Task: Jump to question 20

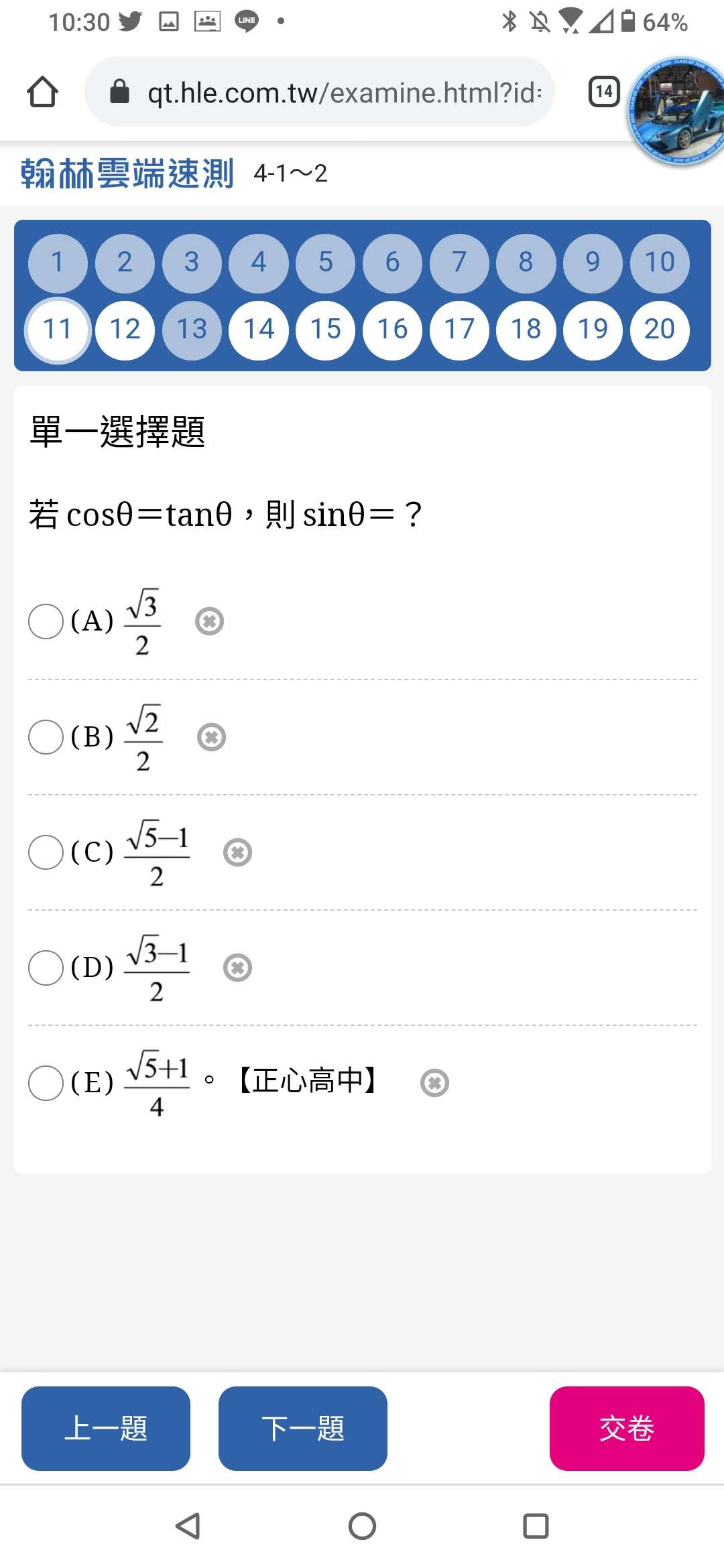Action: click(x=660, y=330)
